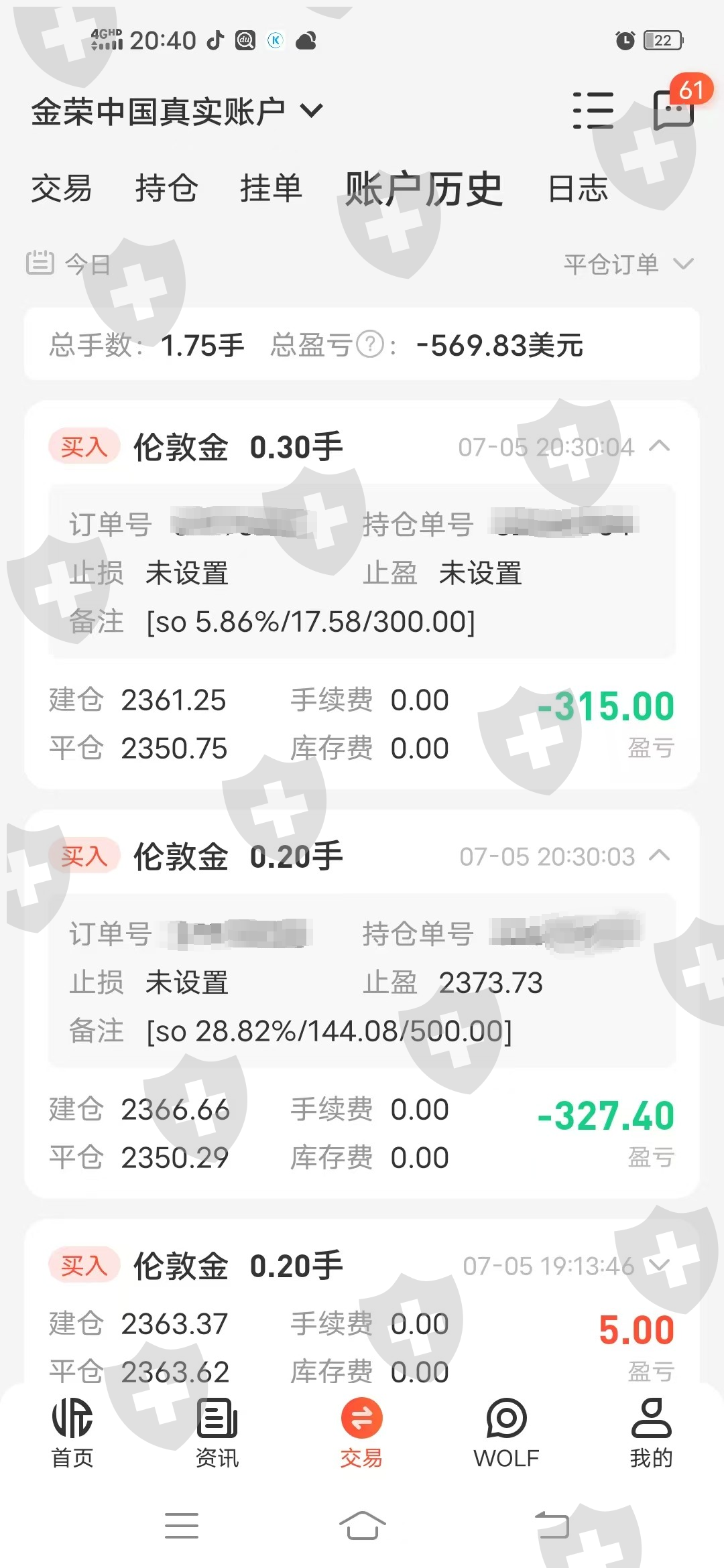Expand the 19:13:46 伦敦金 order details
This screenshot has width=724, height=1568.
click(660, 1265)
